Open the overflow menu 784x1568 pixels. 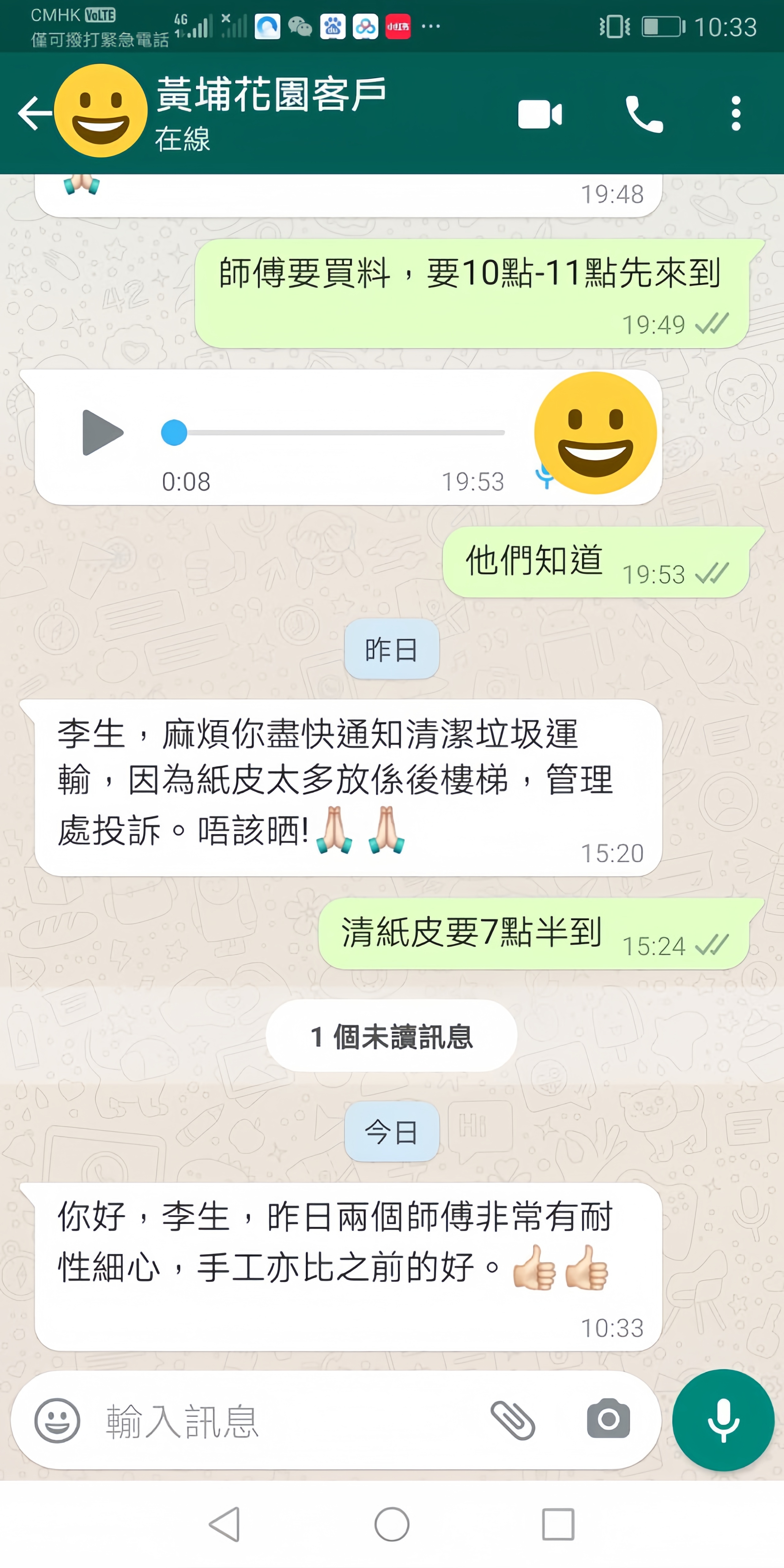pyautogui.click(x=736, y=114)
